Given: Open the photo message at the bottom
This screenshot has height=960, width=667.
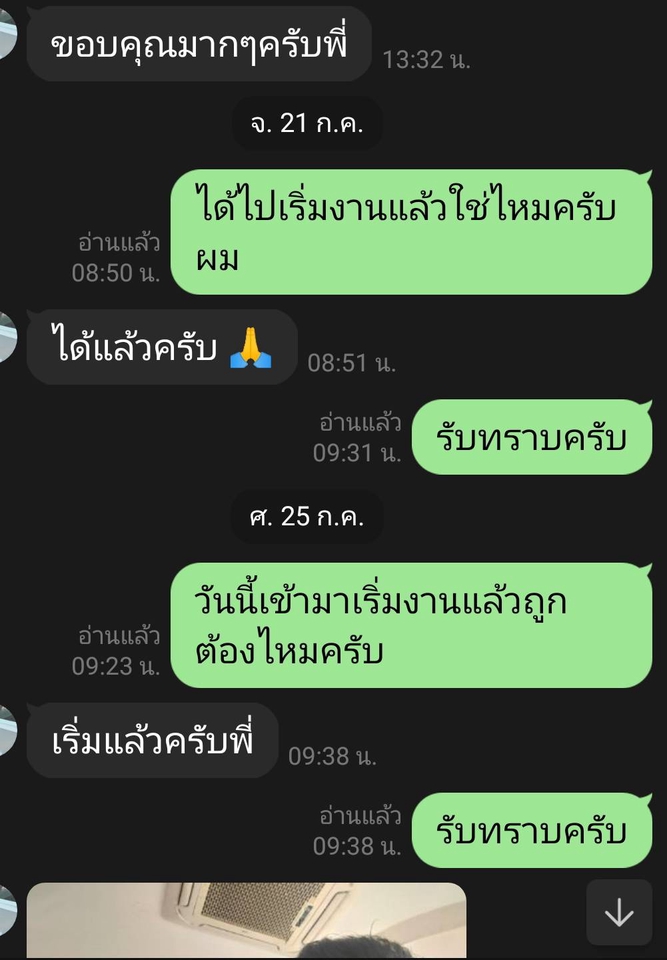Looking at the screenshot, I should [x=246, y=921].
